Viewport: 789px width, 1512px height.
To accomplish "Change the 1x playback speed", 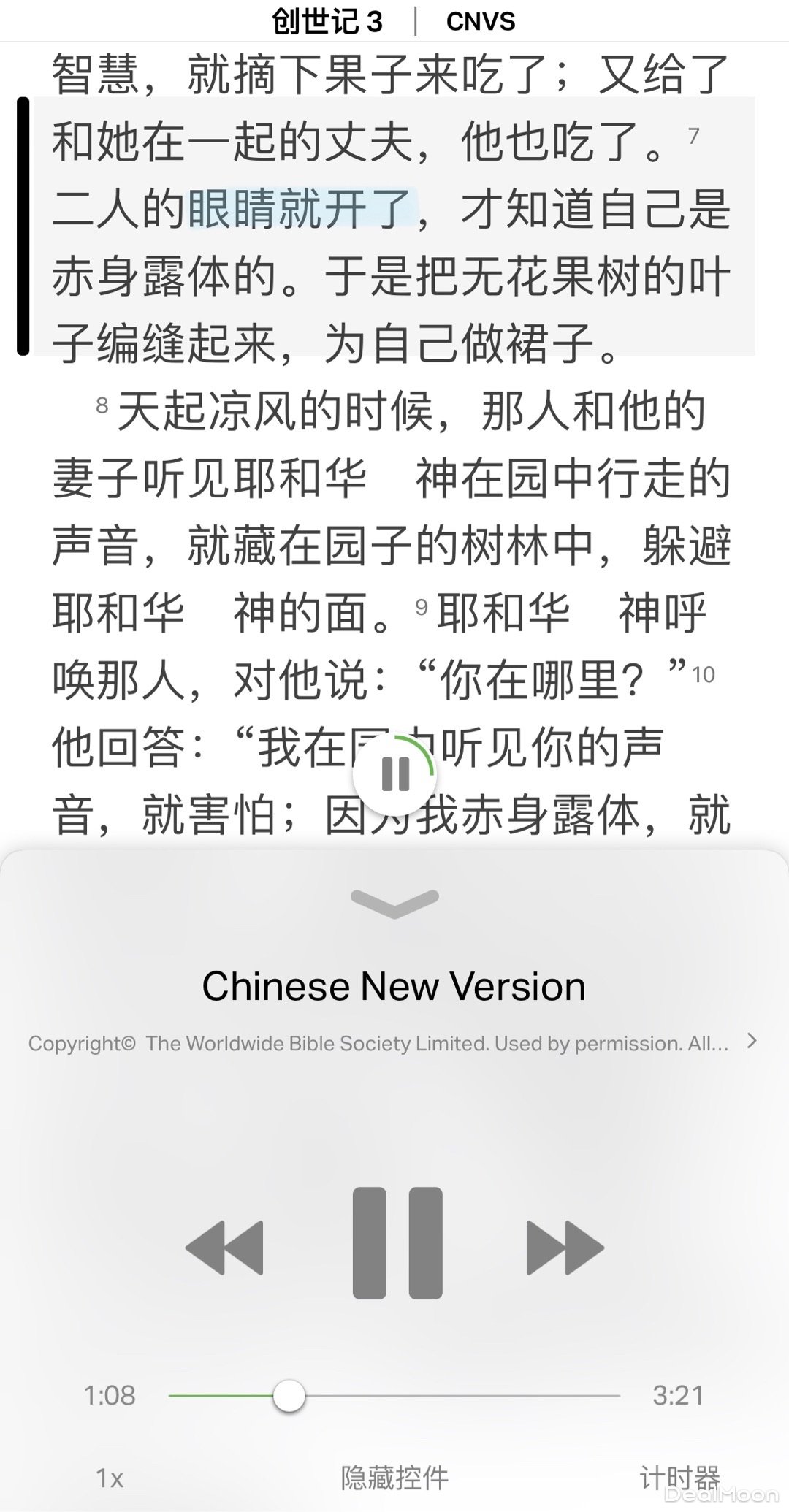I will pyautogui.click(x=110, y=1478).
